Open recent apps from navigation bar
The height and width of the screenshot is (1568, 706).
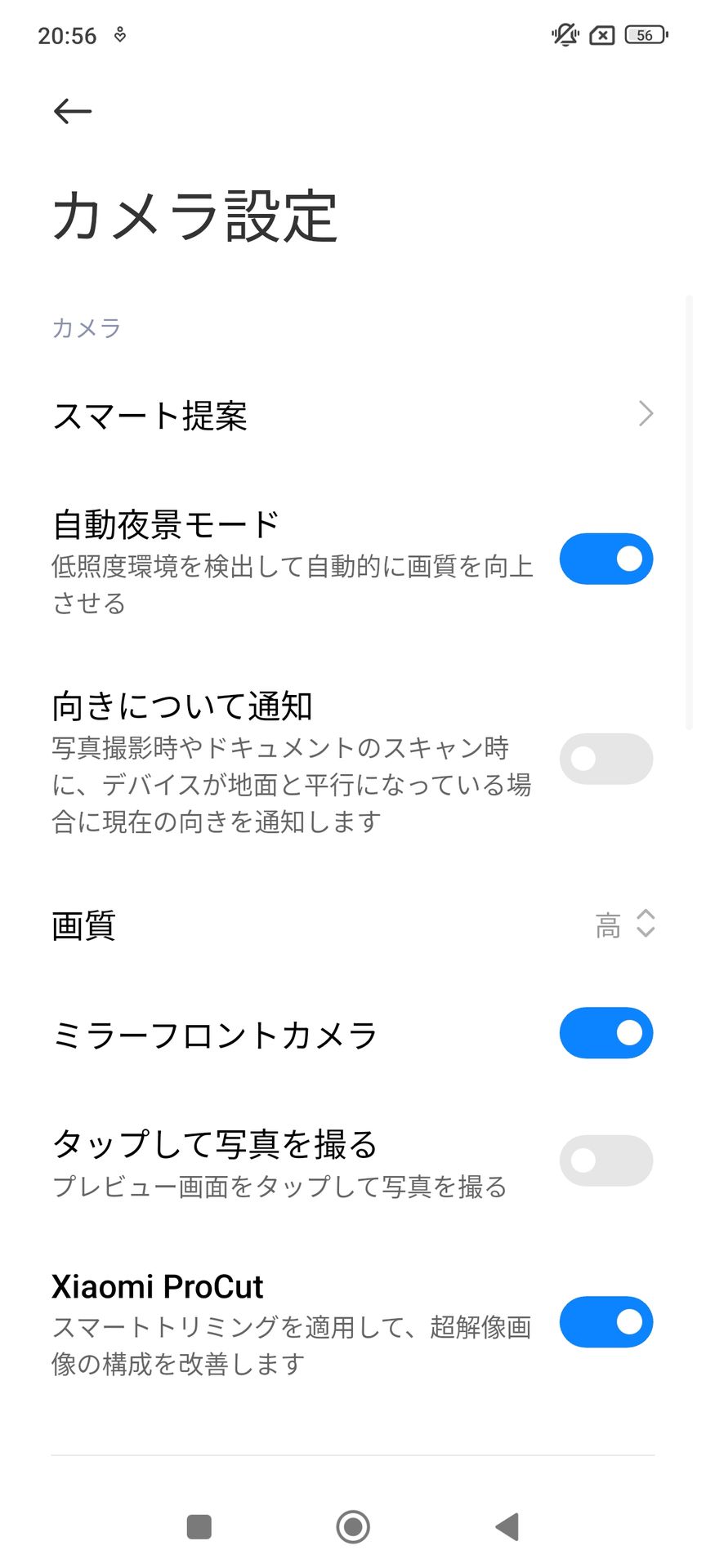199,1526
